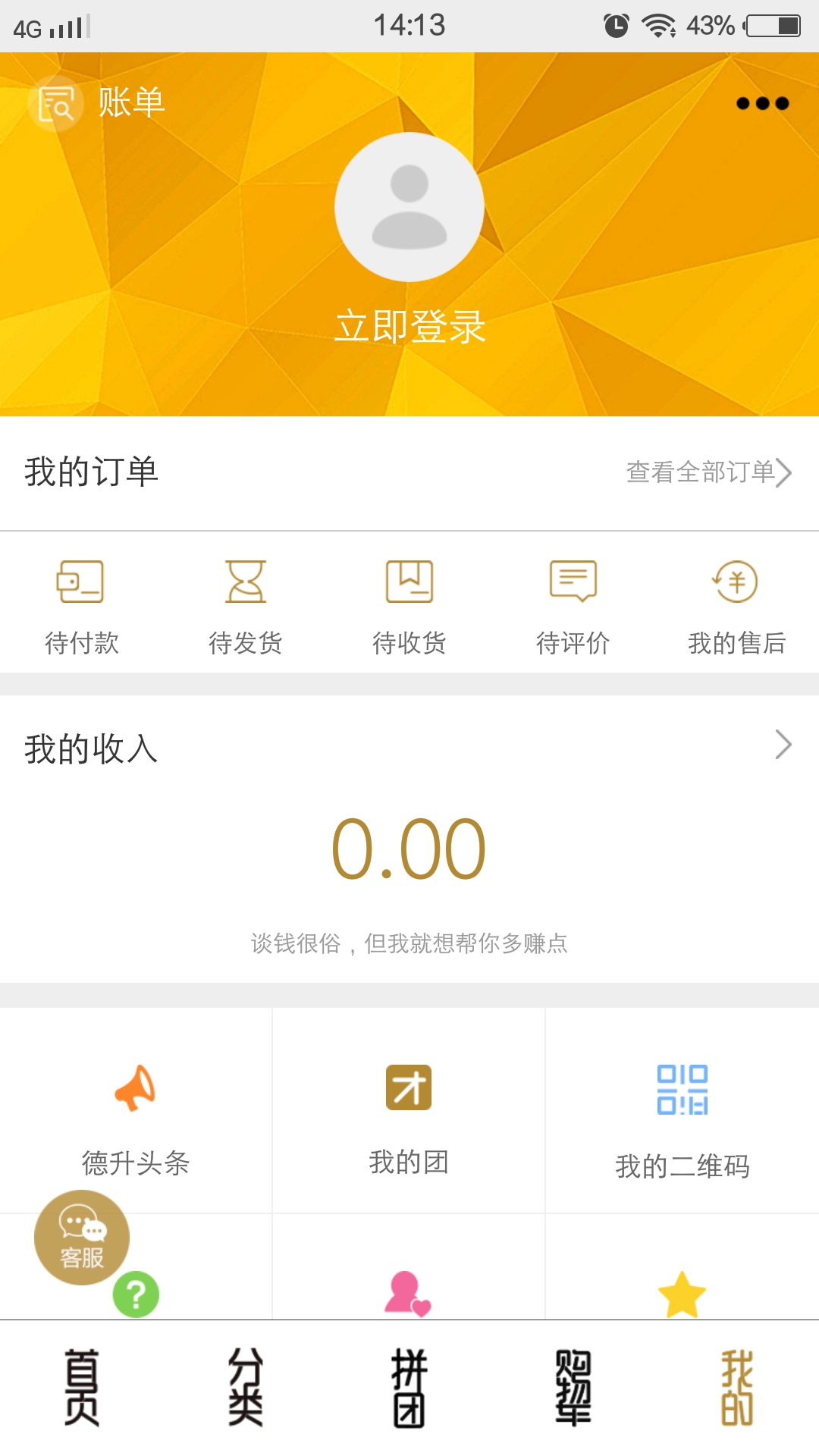Tap the gray profile avatar
This screenshot has height=1456, width=819.
click(409, 207)
